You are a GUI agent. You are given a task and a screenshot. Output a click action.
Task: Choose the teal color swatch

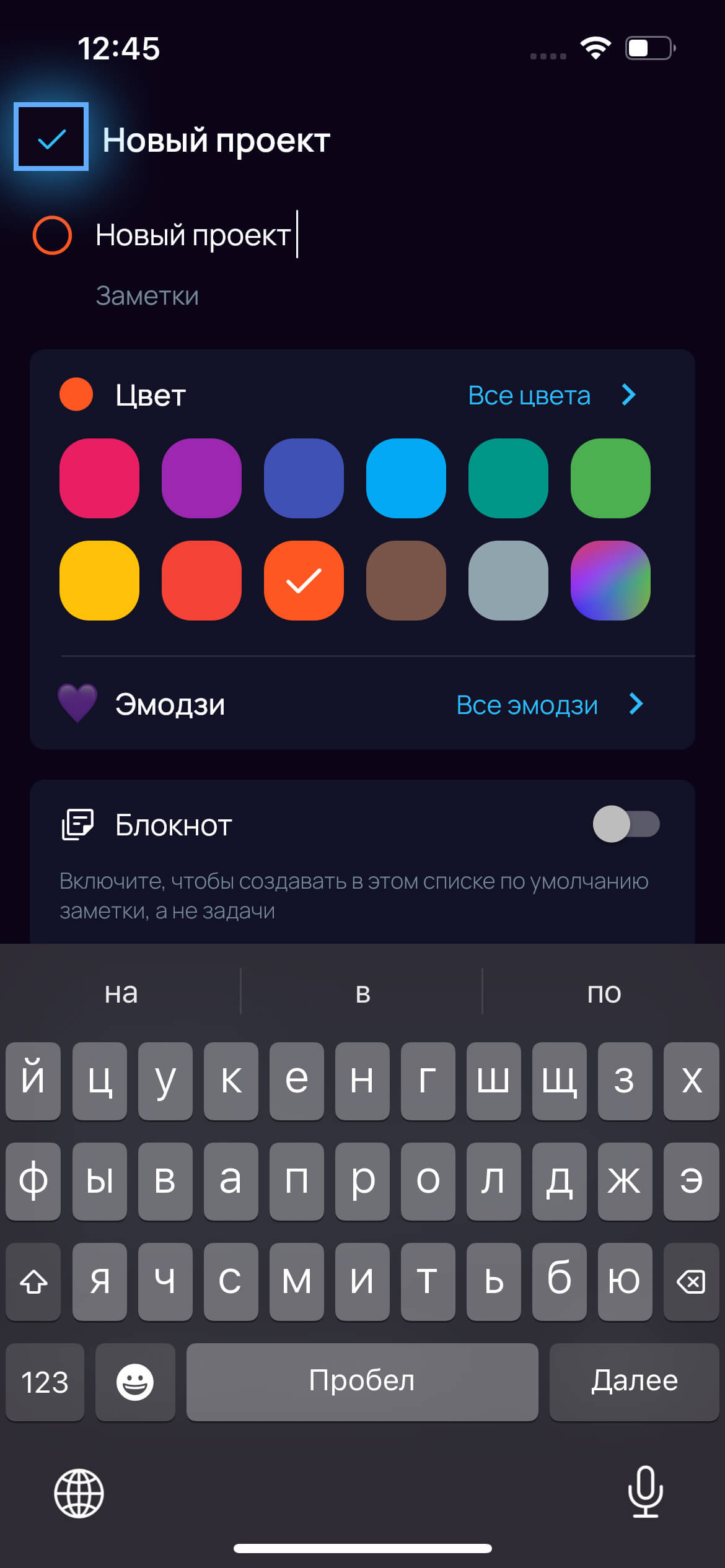[508, 478]
